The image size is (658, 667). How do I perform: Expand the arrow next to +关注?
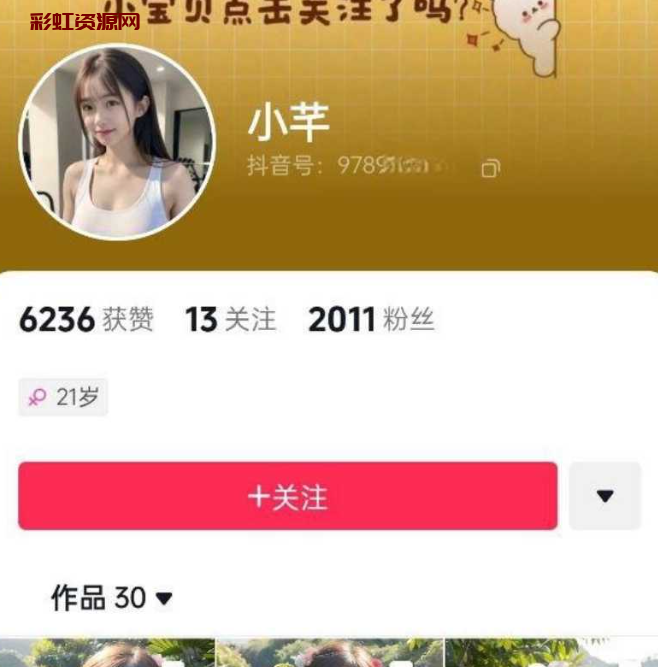pos(604,496)
